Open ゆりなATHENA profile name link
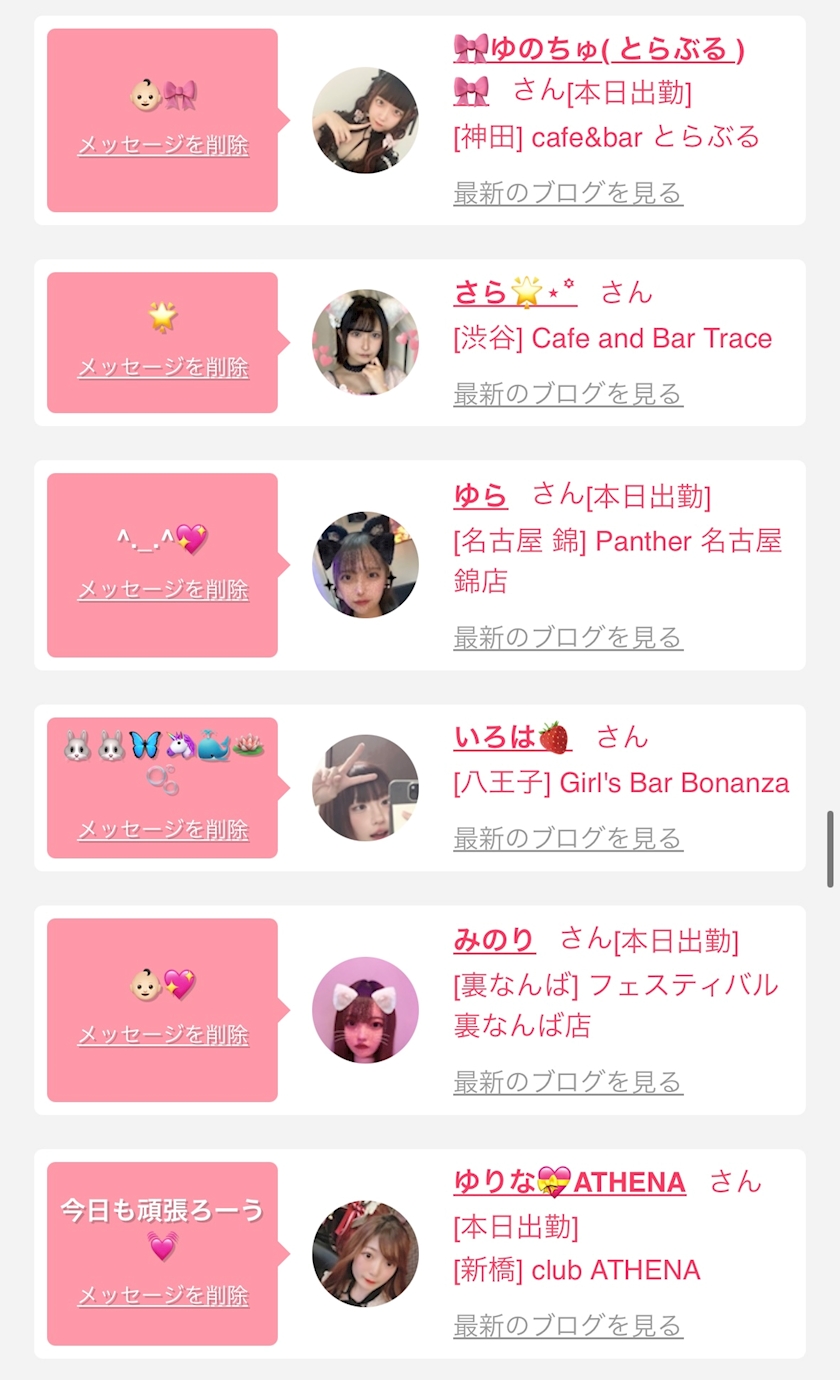 coord(570,1182)
